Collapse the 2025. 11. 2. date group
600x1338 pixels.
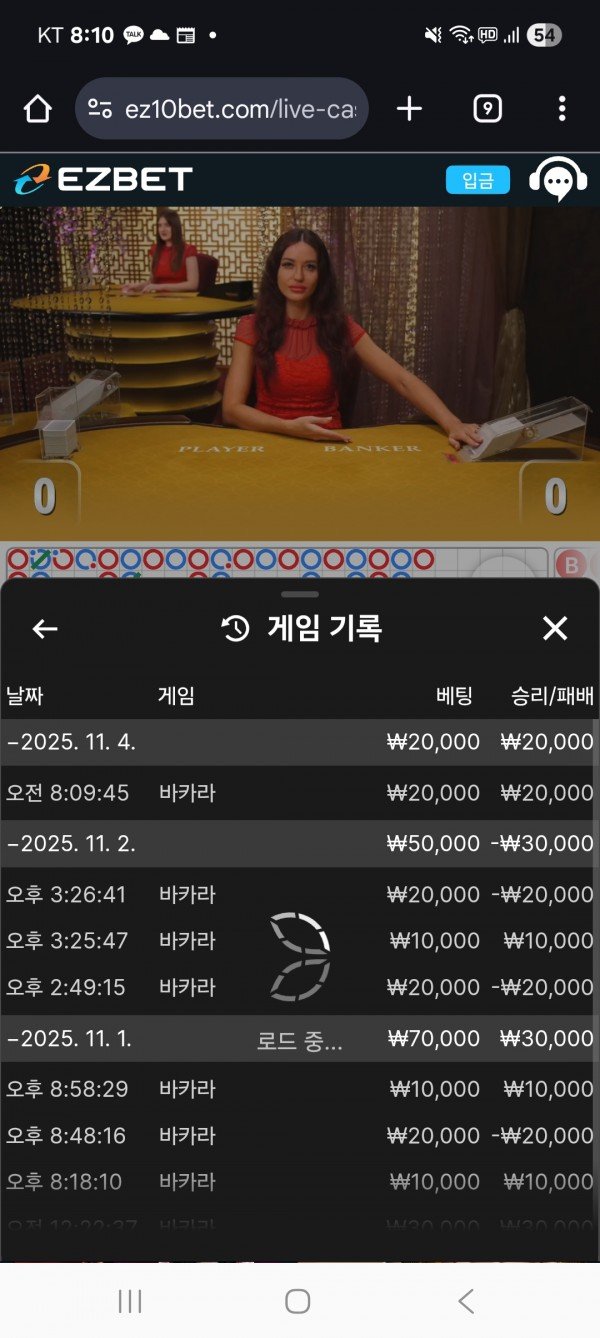tap(72, 843)
